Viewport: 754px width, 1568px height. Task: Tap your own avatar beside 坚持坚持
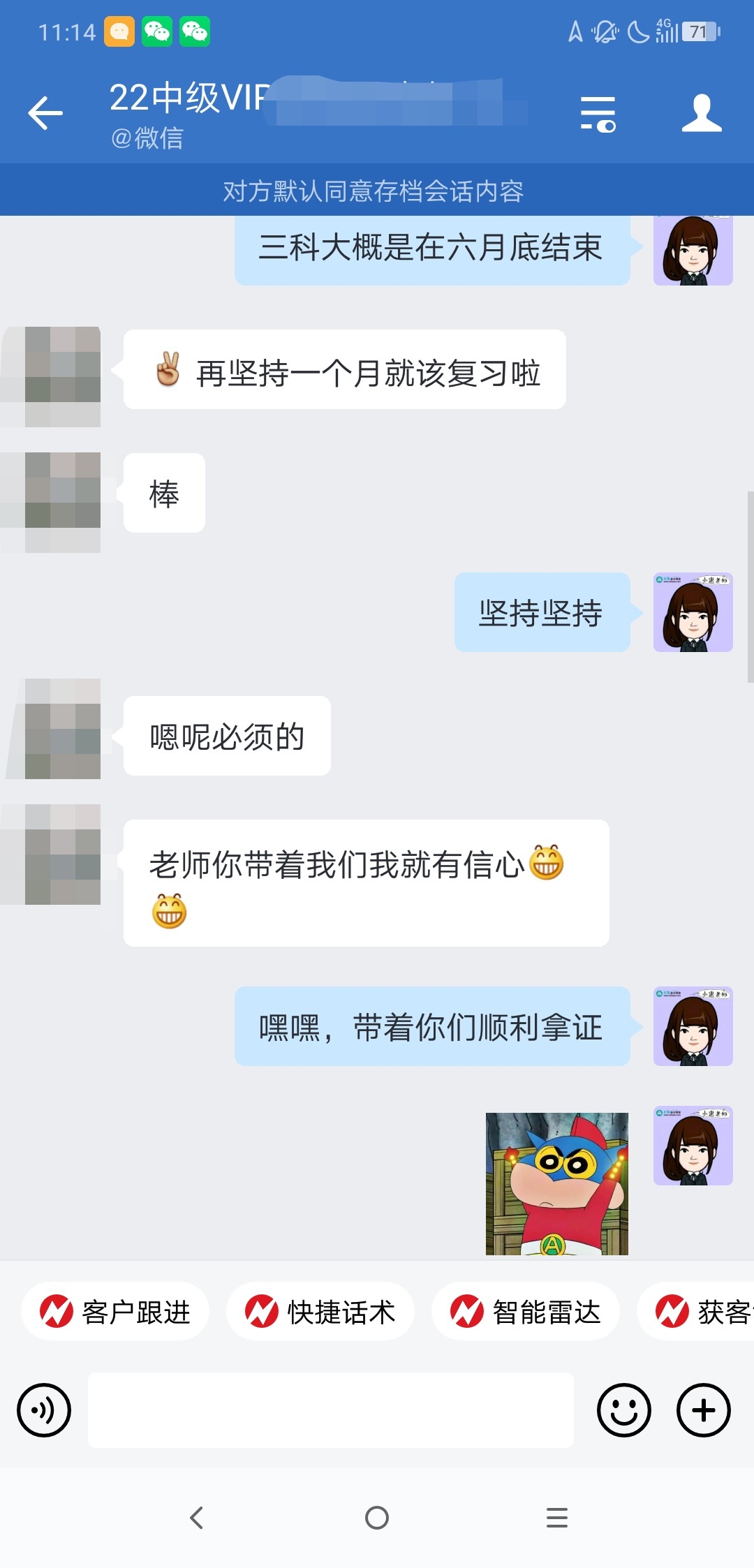click(x=692, y=612)
